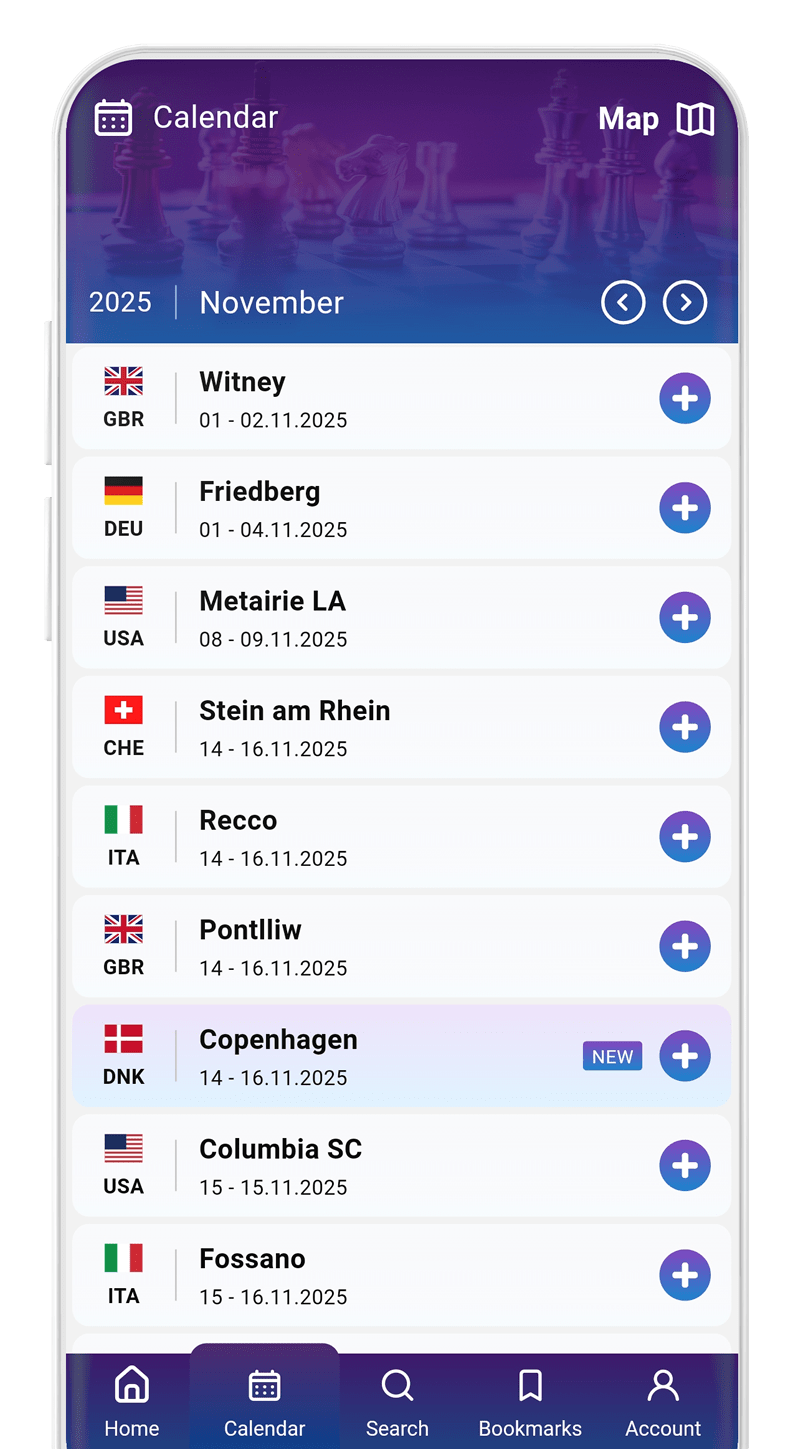Go to the previous month
Image resolution: width=800 pixels, height=1449 pixels.
coord(623,302)
